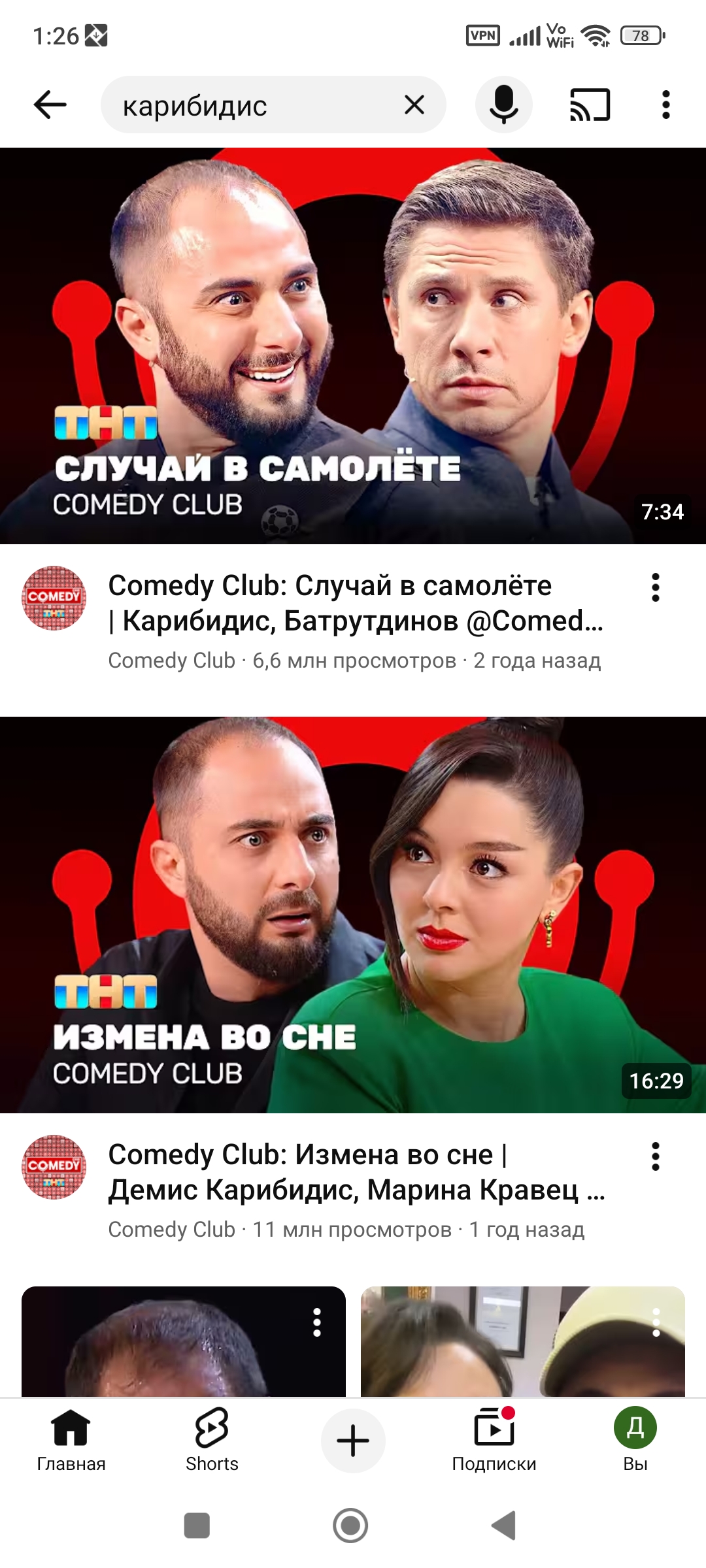Play the Измена во сне video

(x=353, y=915)
